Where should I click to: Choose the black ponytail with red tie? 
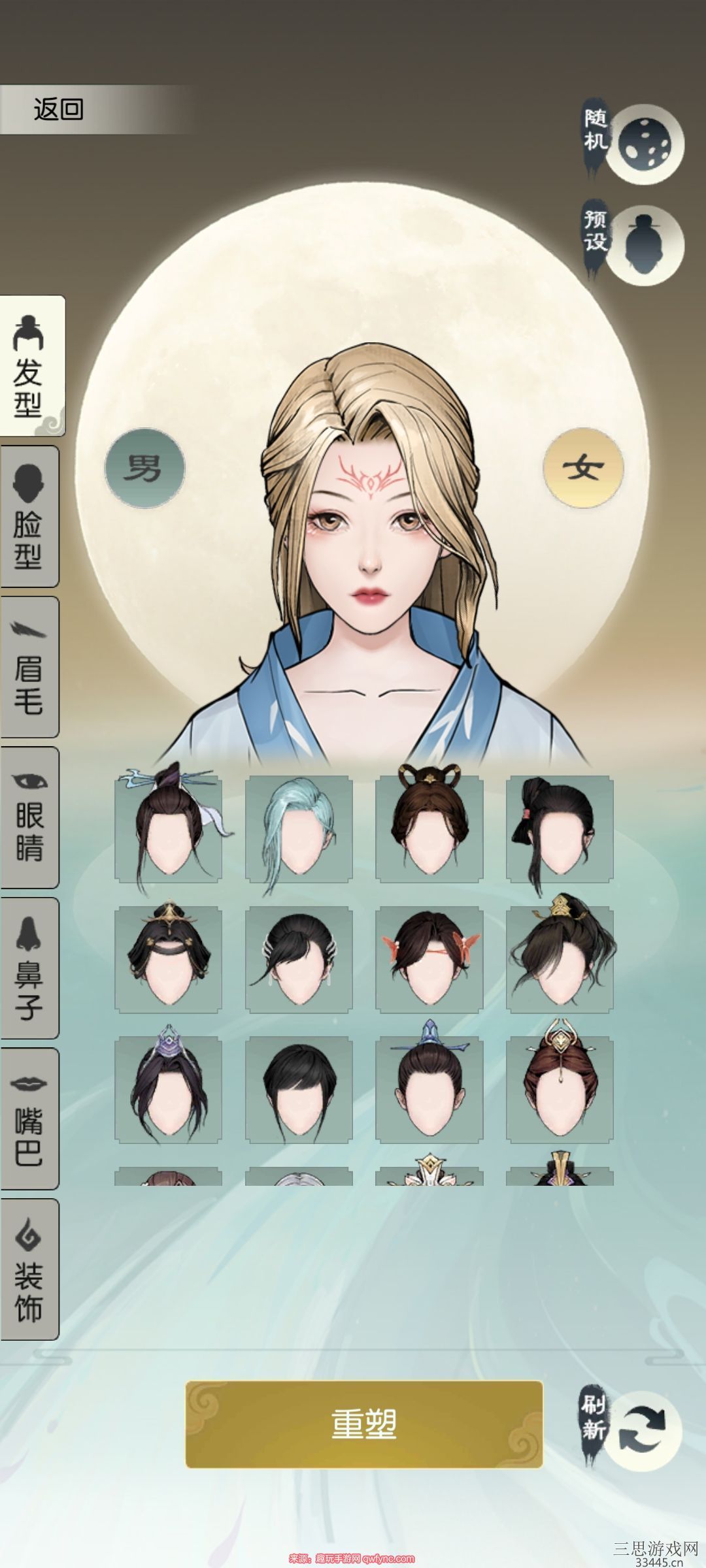pyautogui.click(x=560, y=829)
